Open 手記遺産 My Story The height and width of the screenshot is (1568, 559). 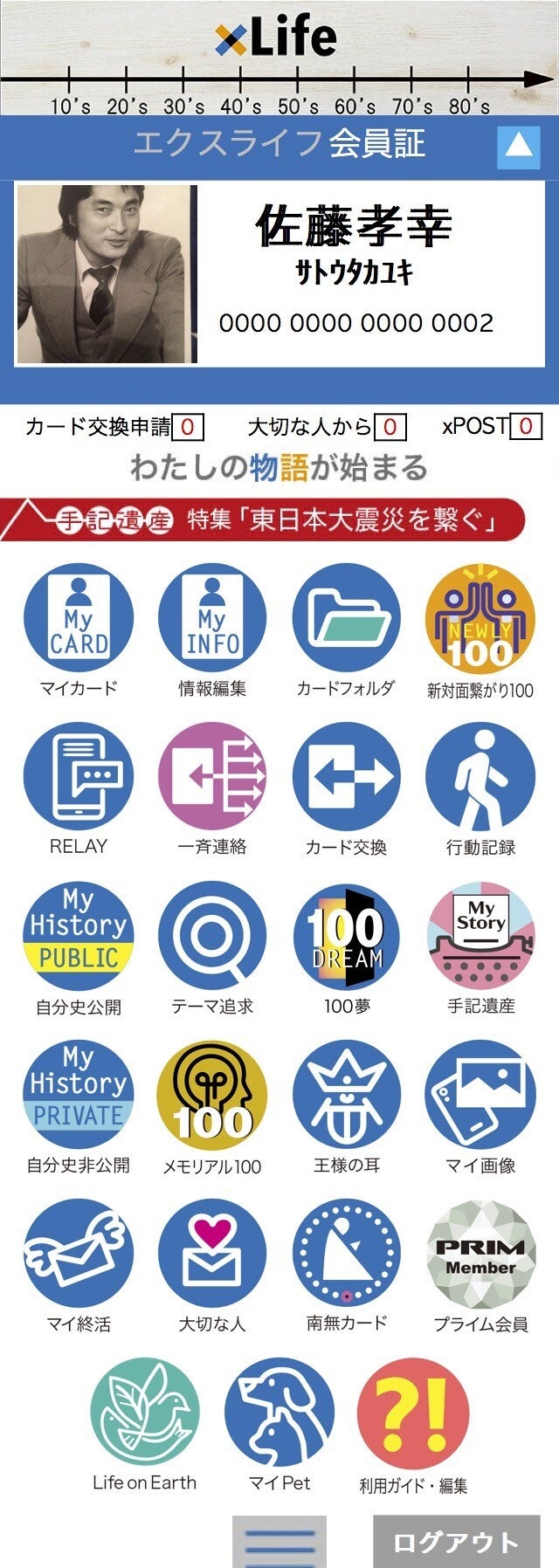pos(480,936)
